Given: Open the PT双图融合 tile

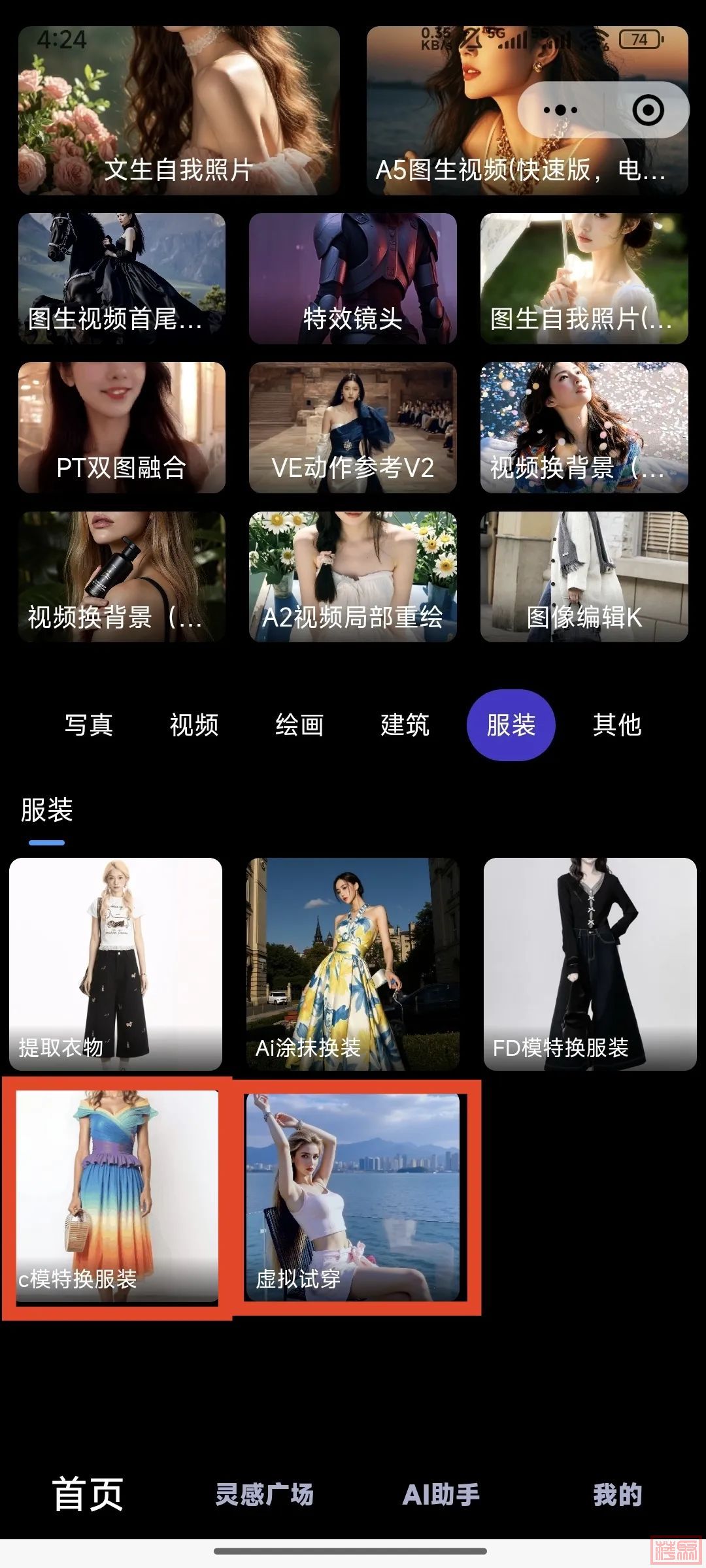Looking at the screenshot, I should [122, 427].
